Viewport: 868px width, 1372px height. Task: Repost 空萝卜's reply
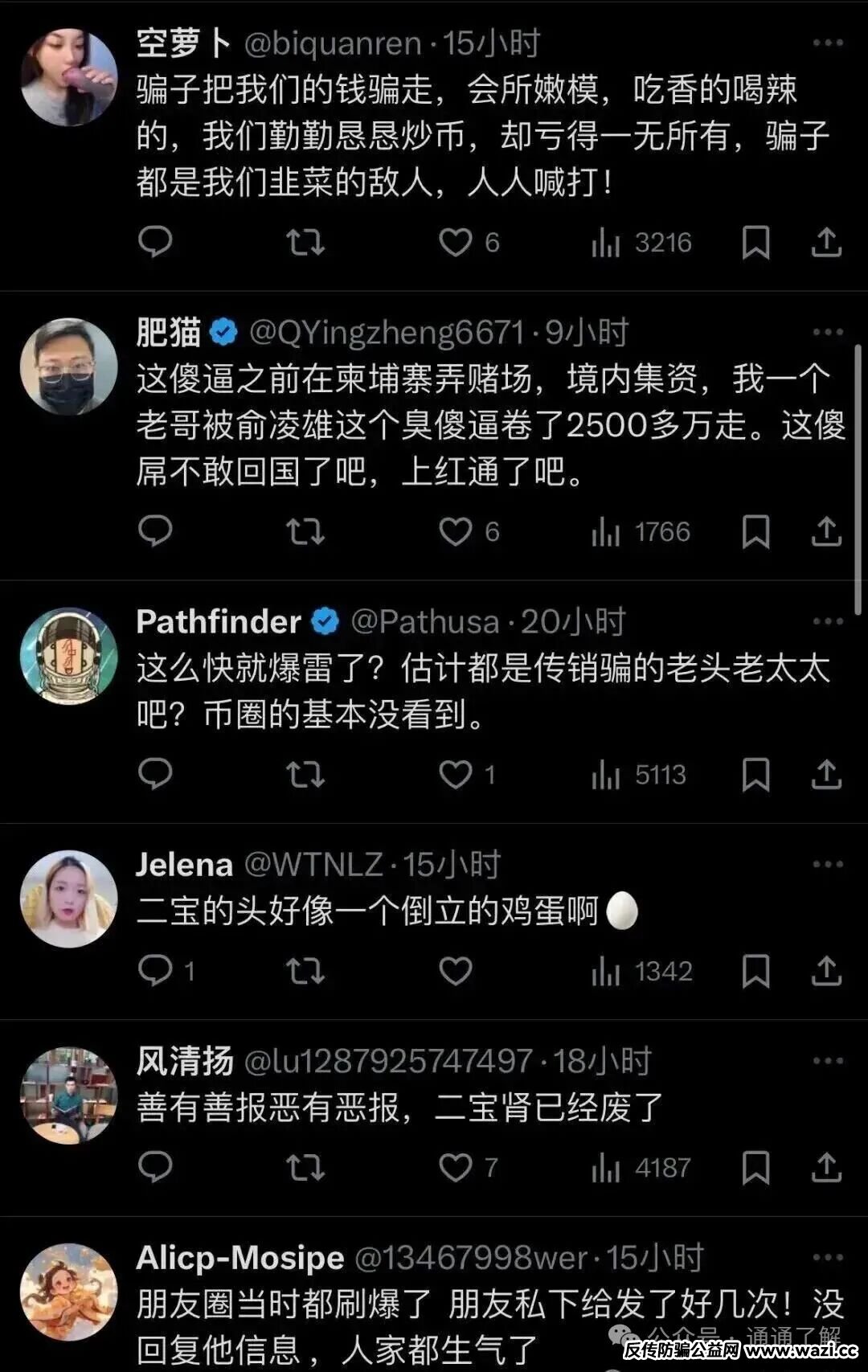tap(305, 242)
